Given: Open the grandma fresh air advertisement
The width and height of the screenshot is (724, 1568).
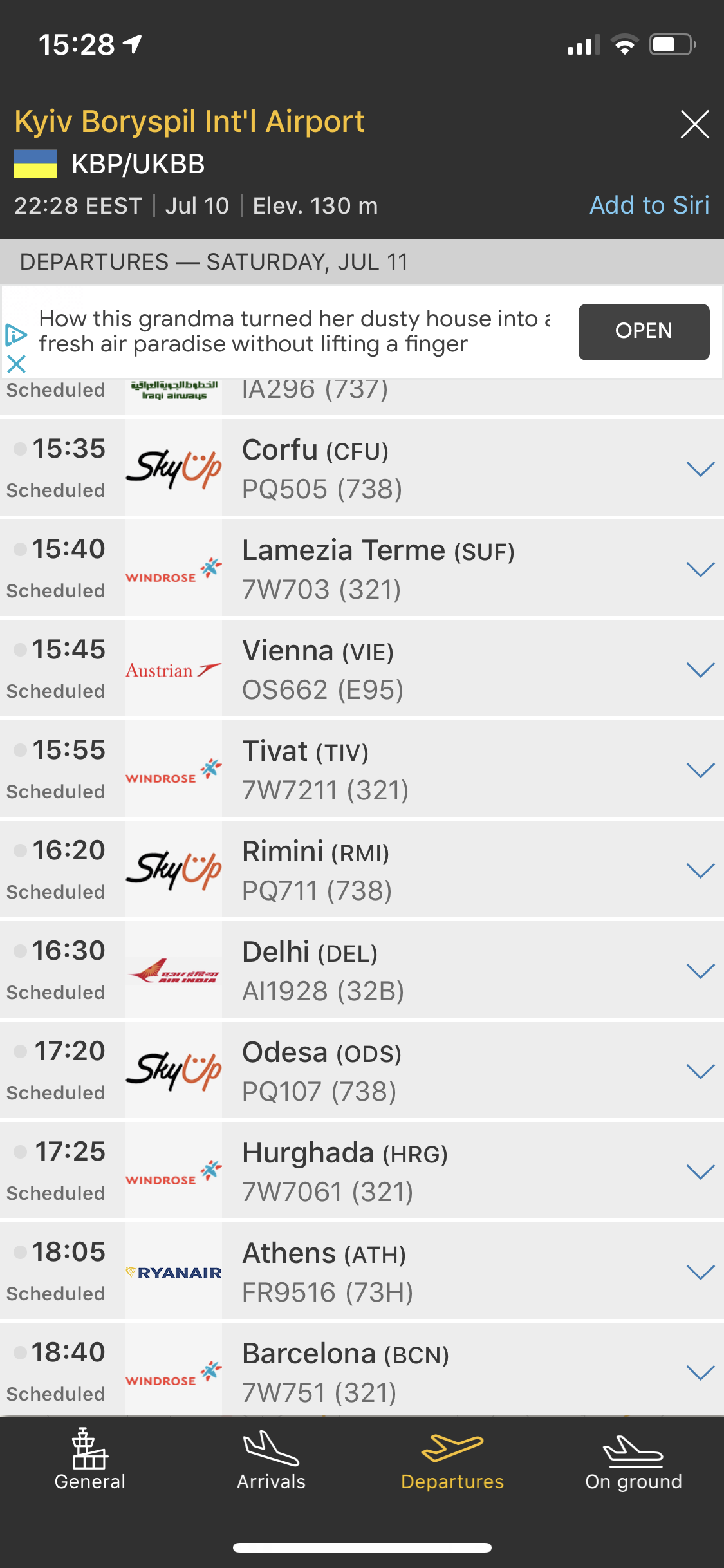Looking at the screenshot, I should point(644,331).
